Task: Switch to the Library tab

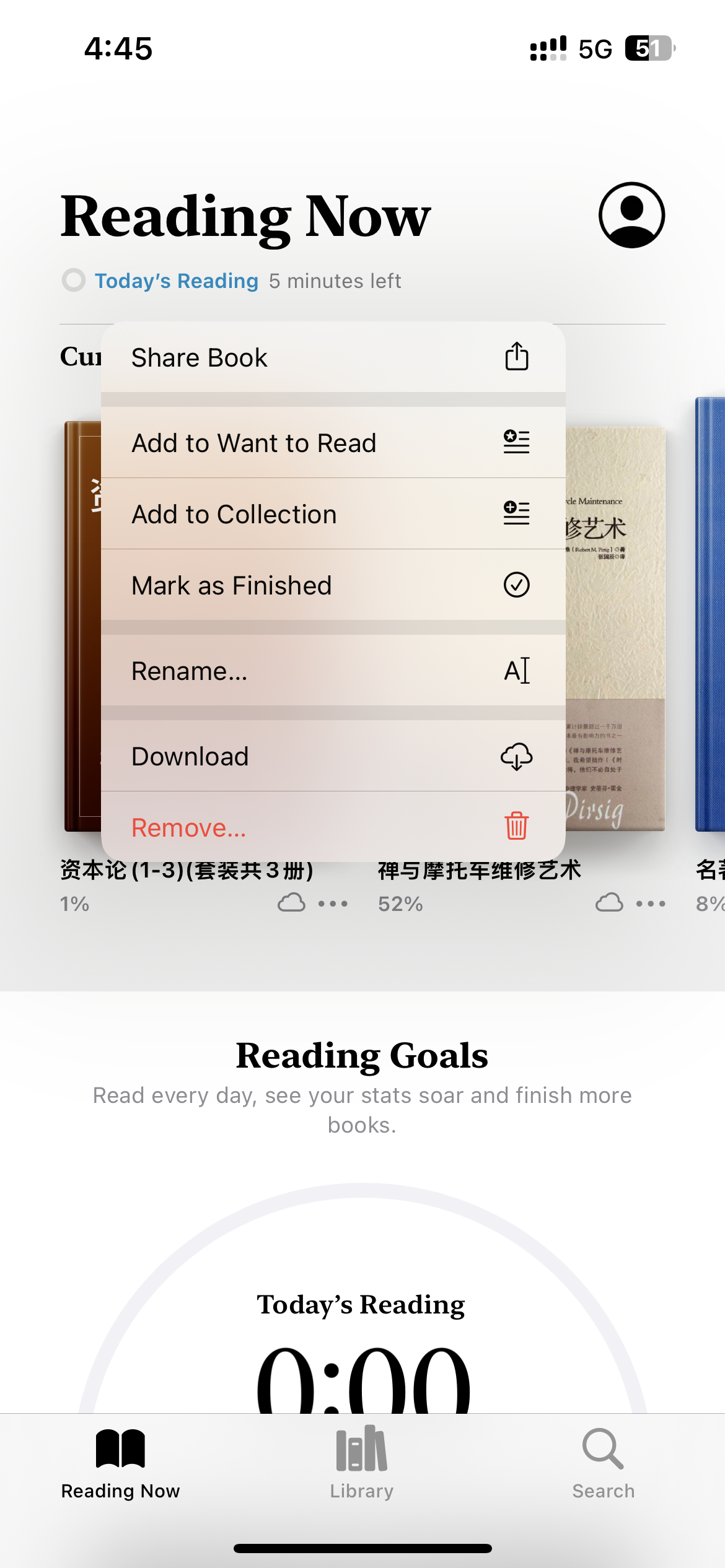Action: 362,1463
